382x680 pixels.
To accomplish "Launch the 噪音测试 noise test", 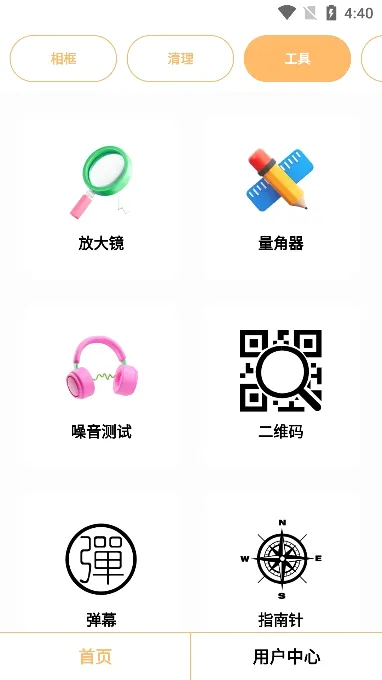I will (101, 386).
